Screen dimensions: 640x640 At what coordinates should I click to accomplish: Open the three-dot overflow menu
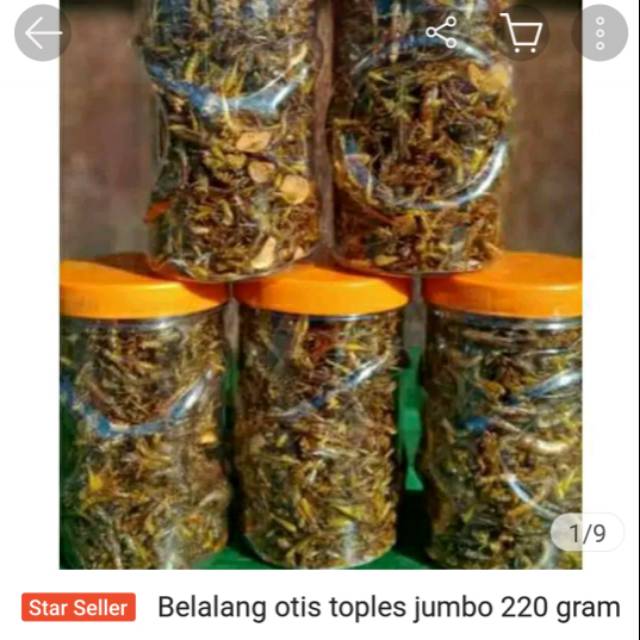tap(599, 33)
